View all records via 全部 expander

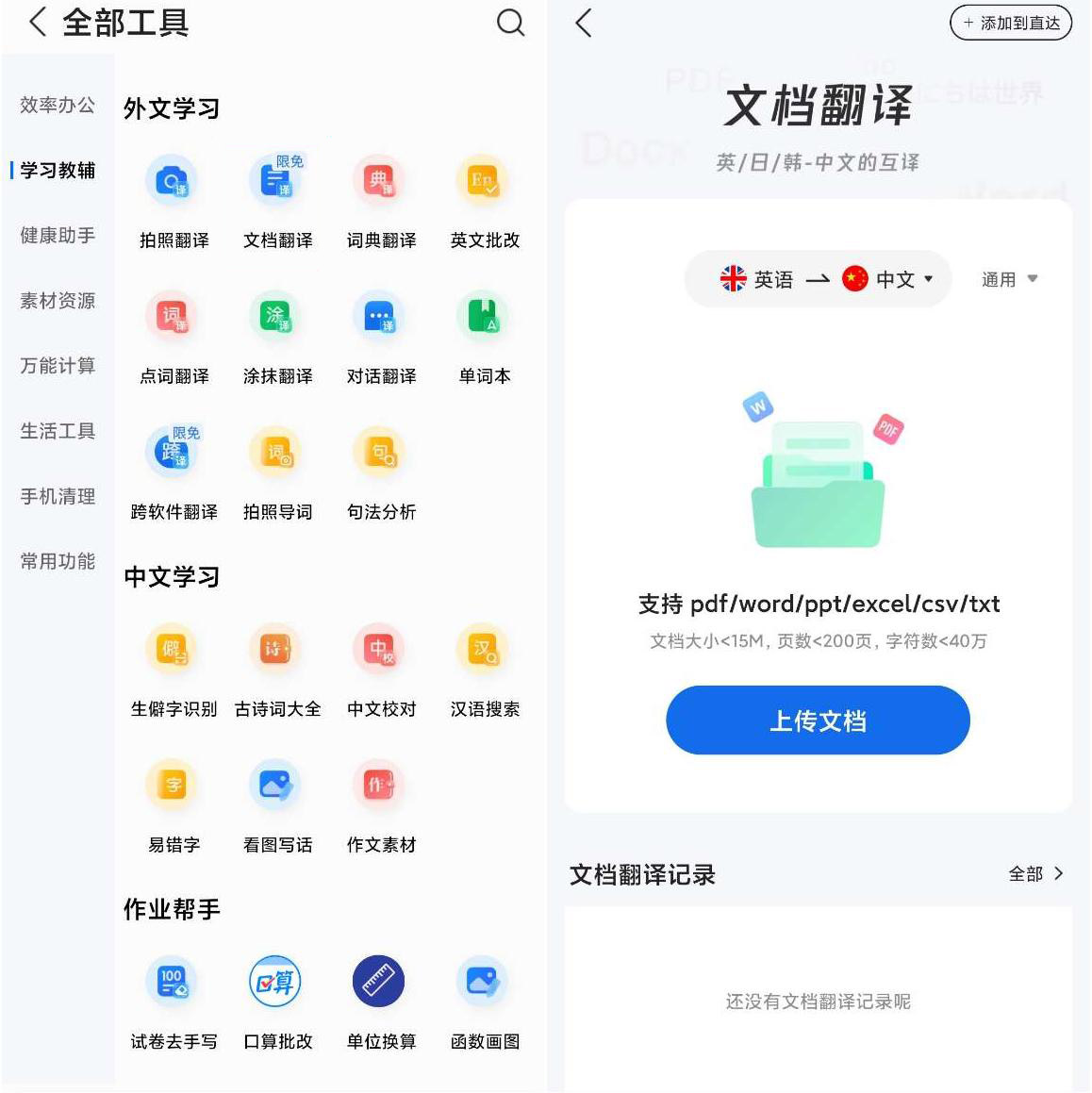tap(1035, 874)
